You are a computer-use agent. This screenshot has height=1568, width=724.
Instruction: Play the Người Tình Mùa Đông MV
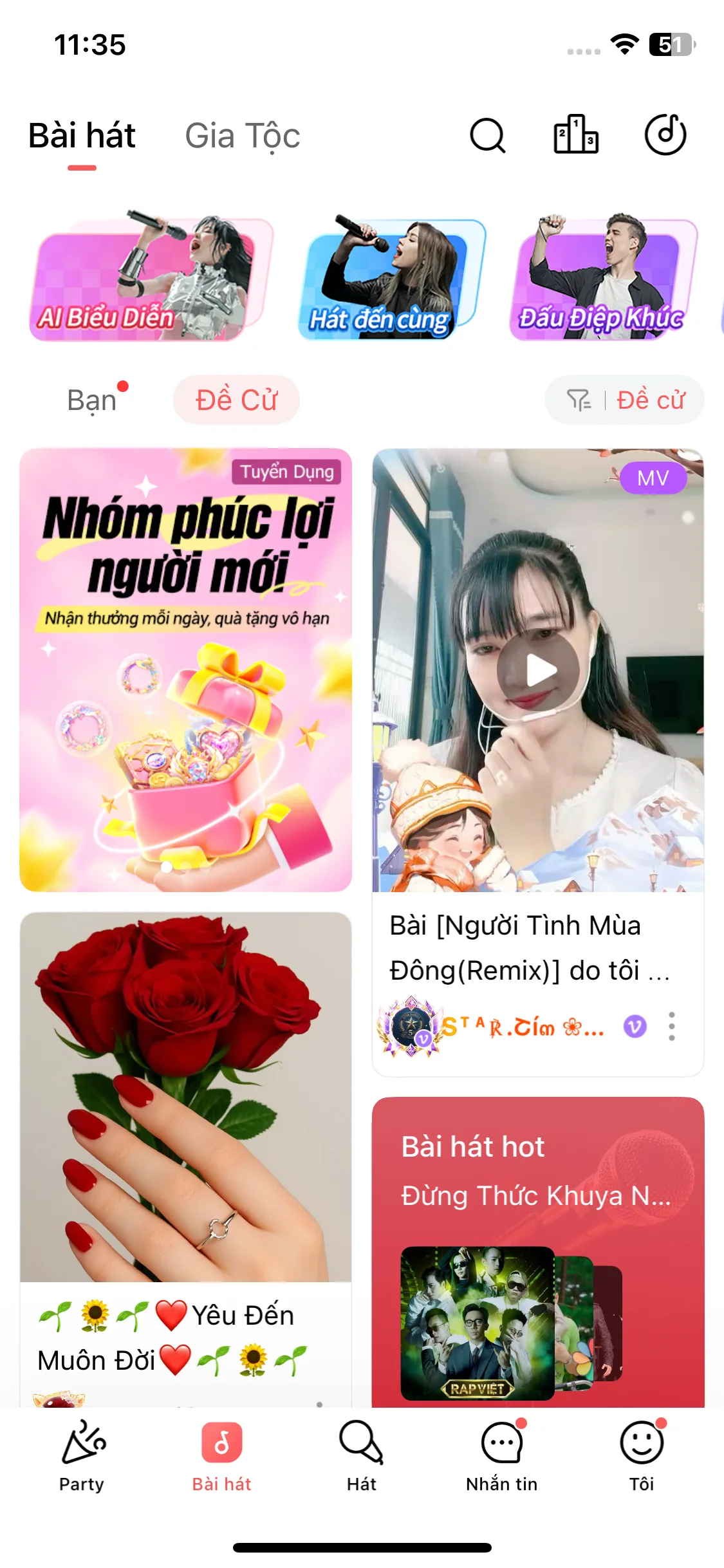point(538,671)
